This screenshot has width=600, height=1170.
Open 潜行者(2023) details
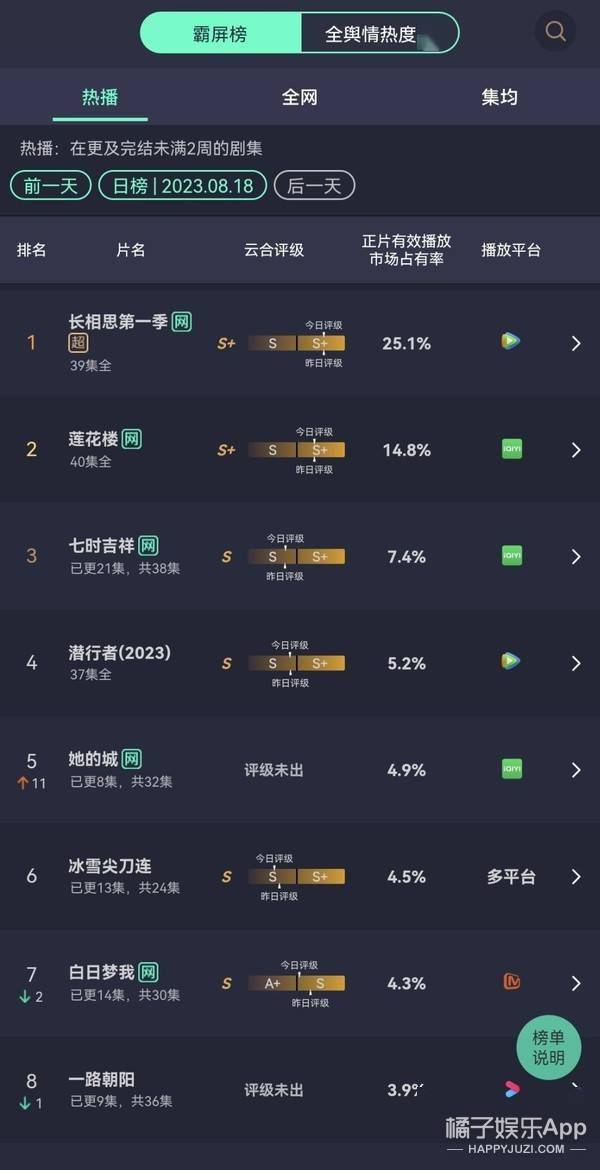point(300,663)
